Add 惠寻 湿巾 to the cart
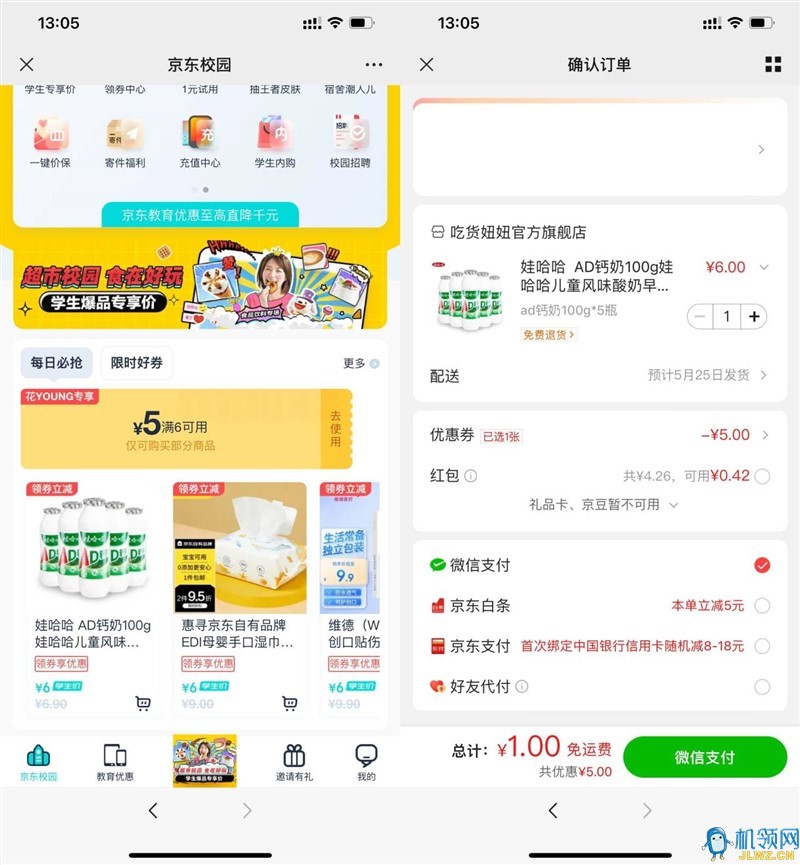The image size is (800, 865). pyautogui.click(x=290, y=704)
